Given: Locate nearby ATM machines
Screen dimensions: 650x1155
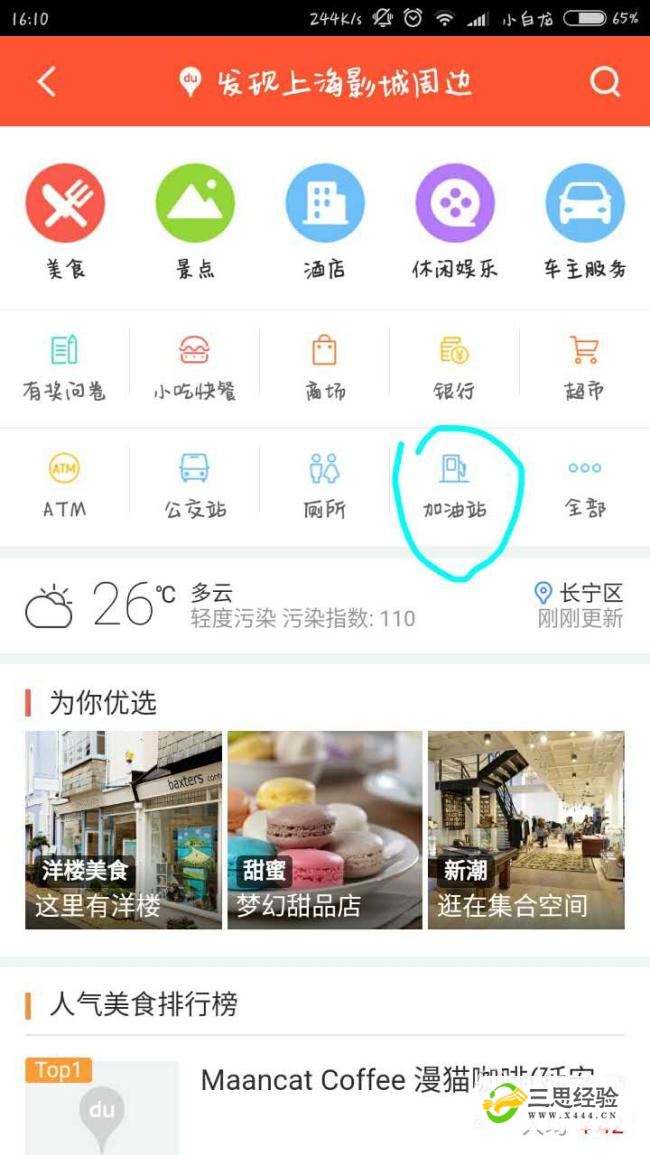Looking at the screenshot, I should 65,486.
